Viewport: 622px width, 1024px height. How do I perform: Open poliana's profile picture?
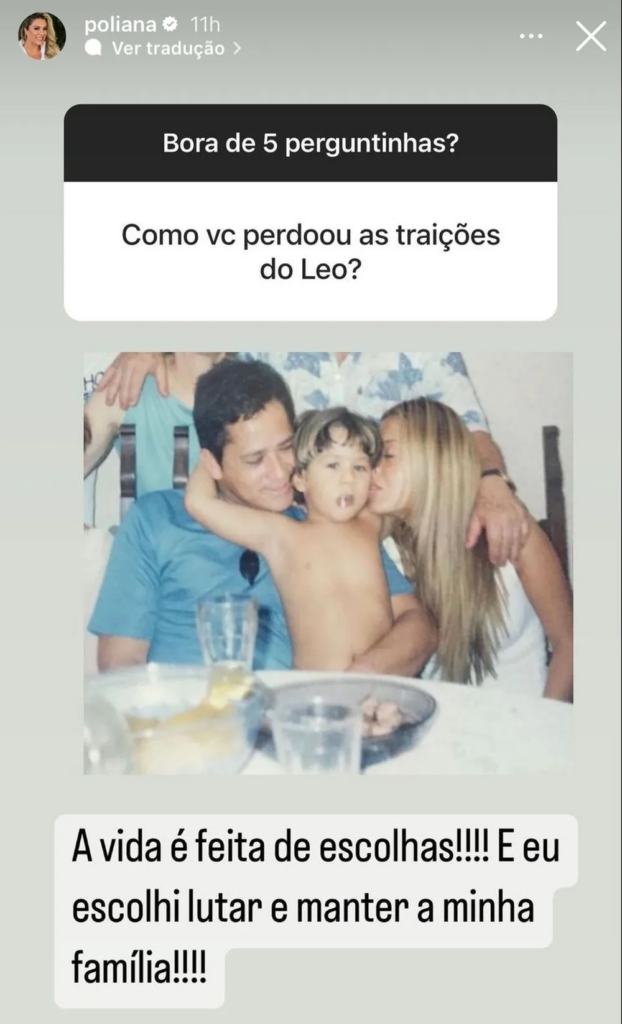41,36
